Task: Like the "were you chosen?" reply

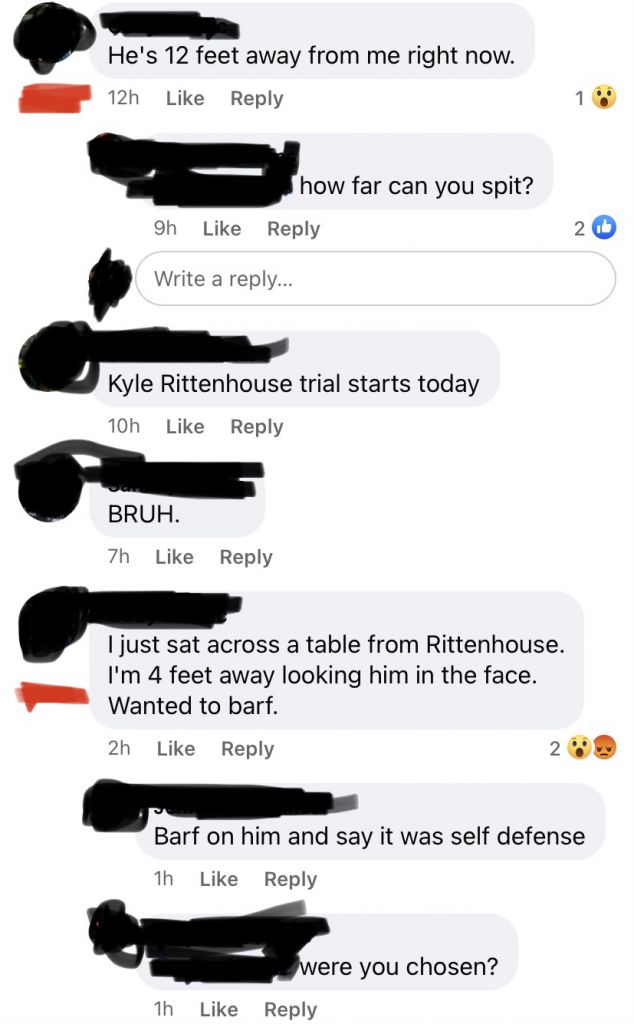Action: pyautogui.click(x=219, y=1009)
